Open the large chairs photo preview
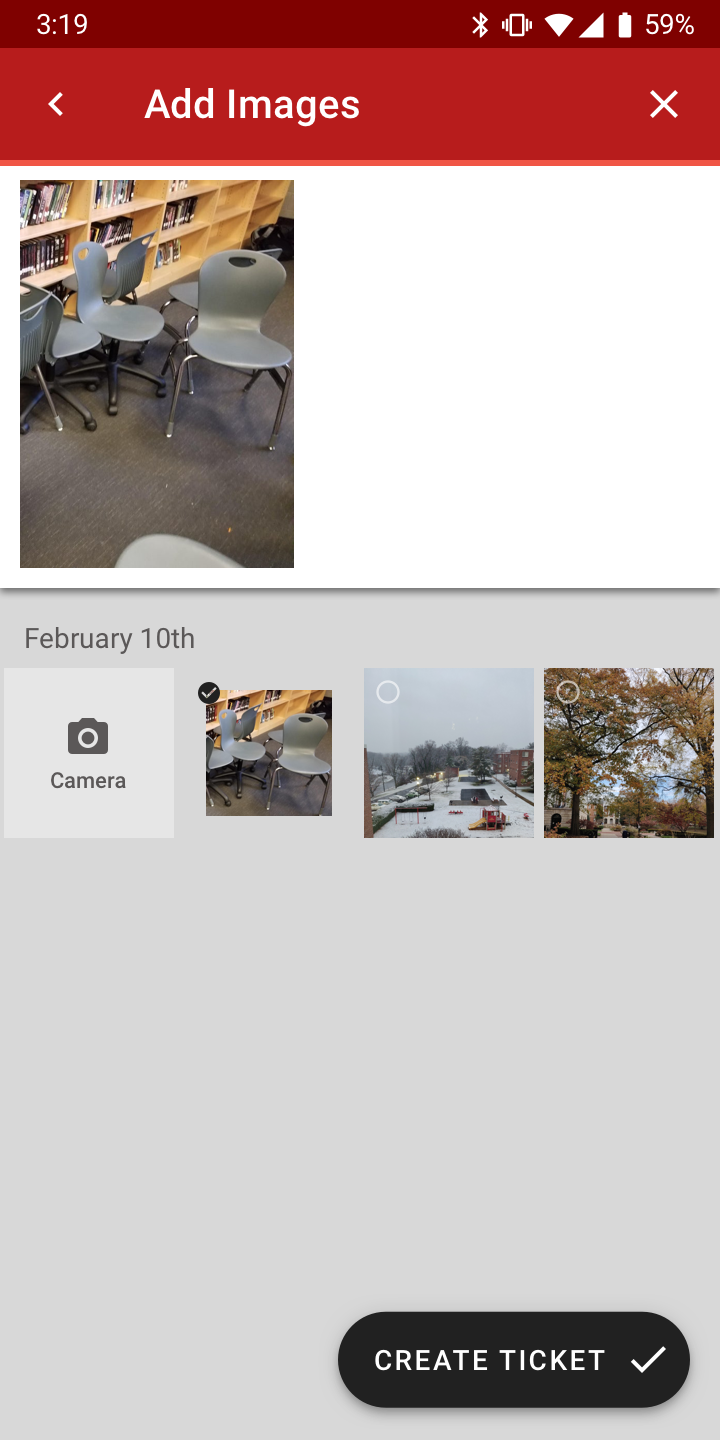720x1440 pixels. click(x=157, y=374)
